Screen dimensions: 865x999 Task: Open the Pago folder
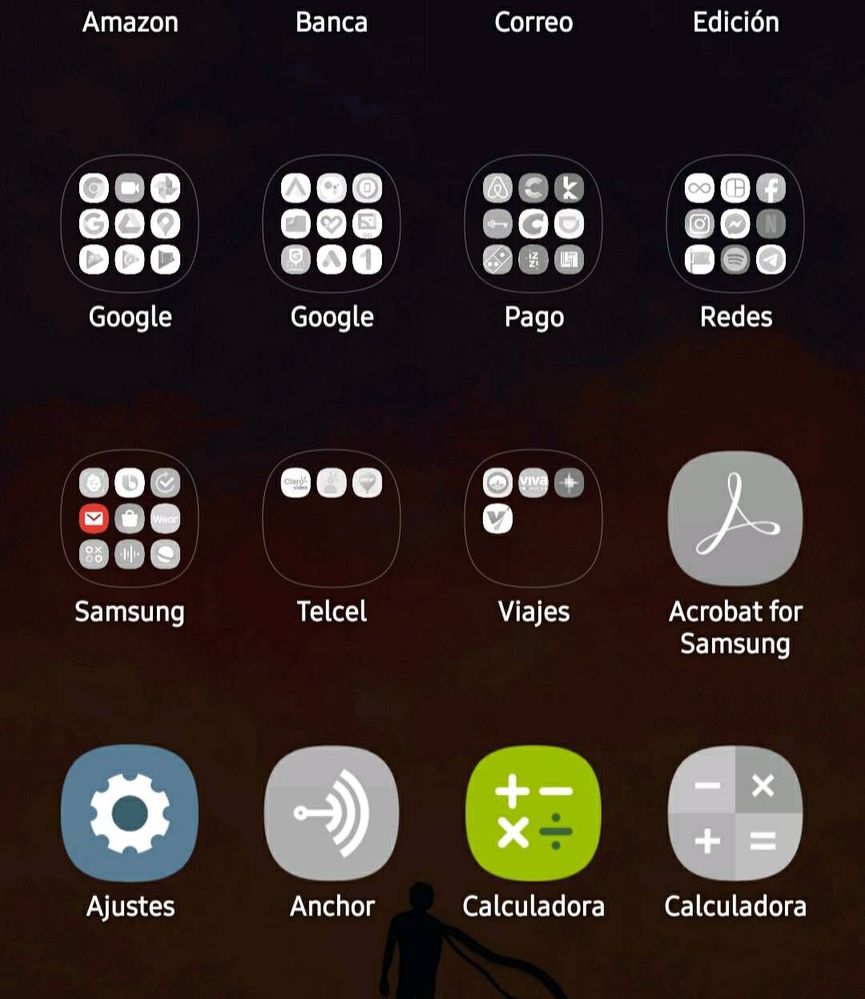[533, 224]
